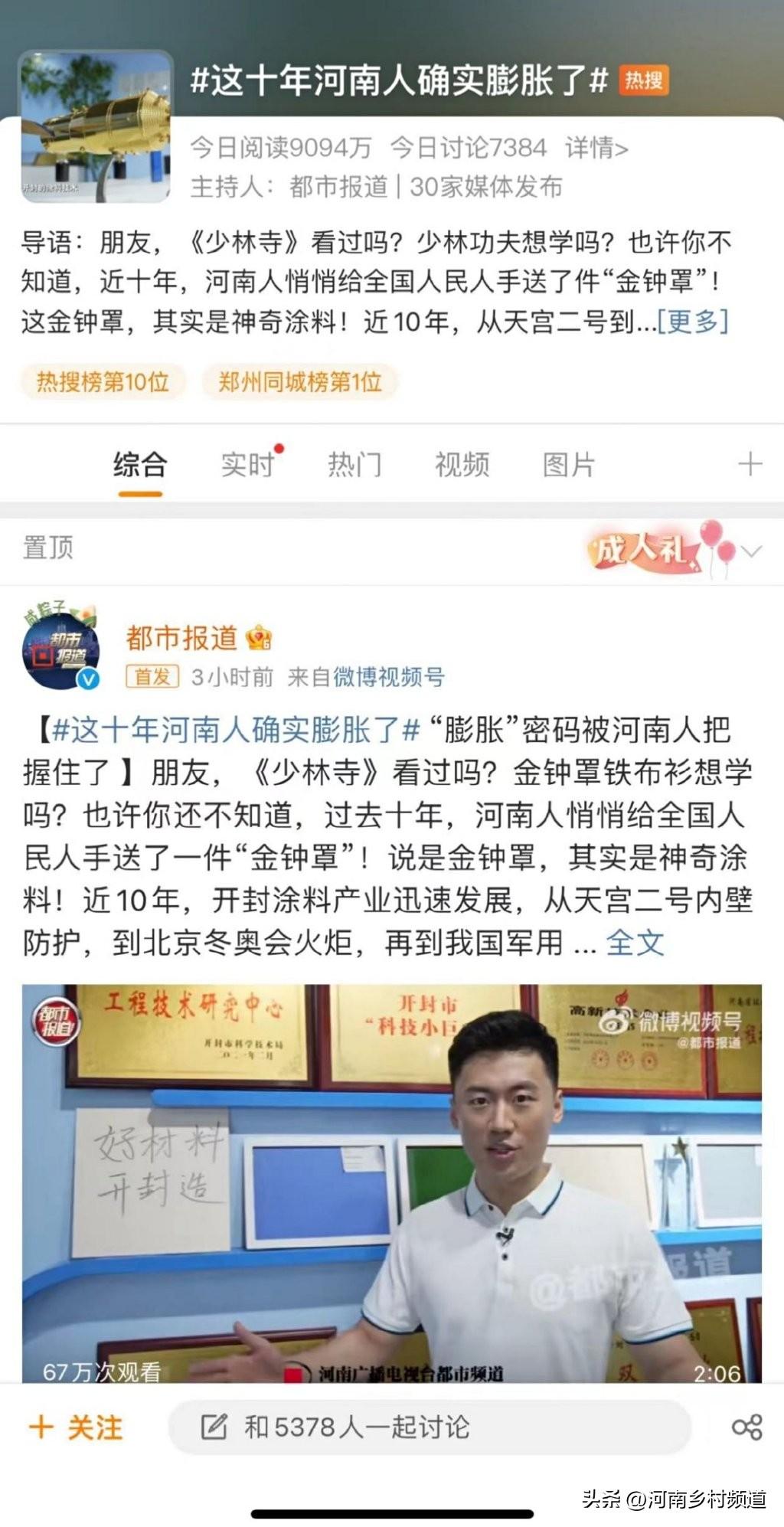Add more tabs with the plus icon
The width and height of the screenshot is (784, 1527).
(750, 464)
